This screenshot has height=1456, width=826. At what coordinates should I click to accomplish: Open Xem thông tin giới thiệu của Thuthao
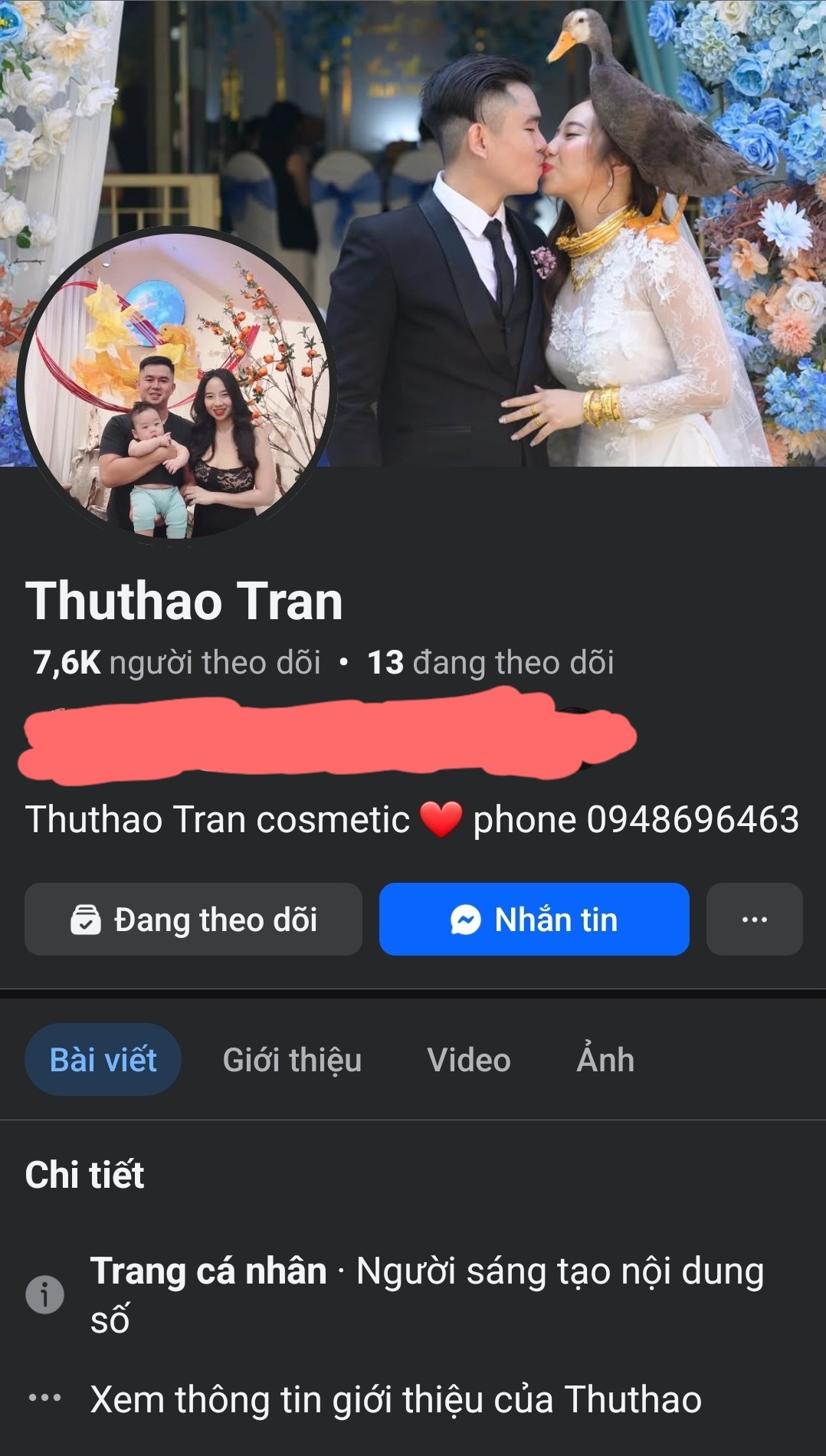(395, 1399)
